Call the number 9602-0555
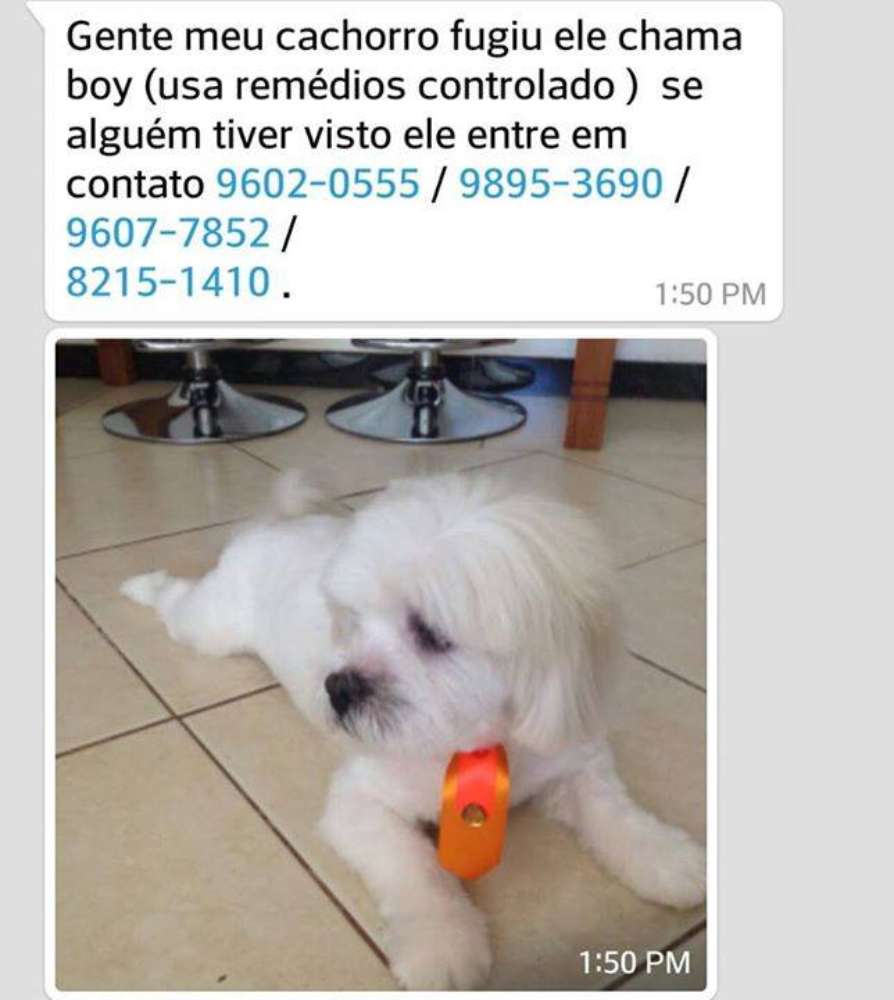Viewport: 894px width, 1000px height. coord(317,185)
